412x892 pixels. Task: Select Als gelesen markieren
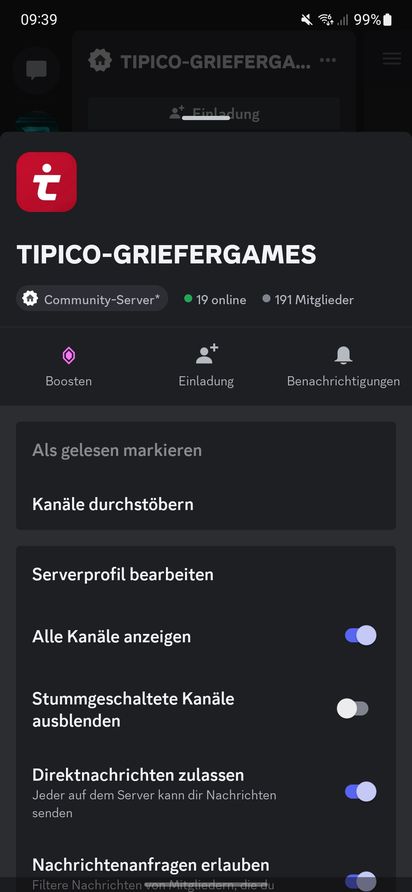[206, 451]
